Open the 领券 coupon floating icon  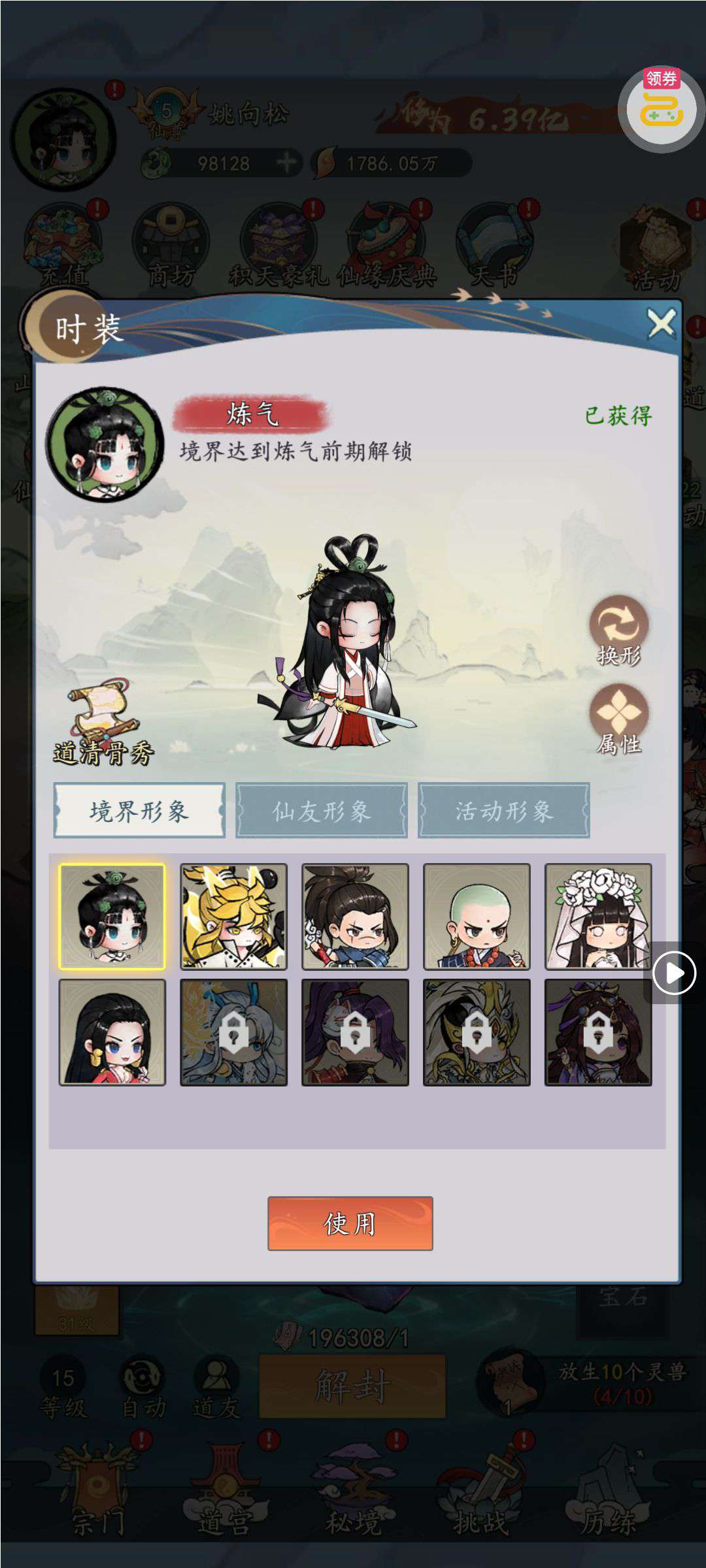point(661,108)
